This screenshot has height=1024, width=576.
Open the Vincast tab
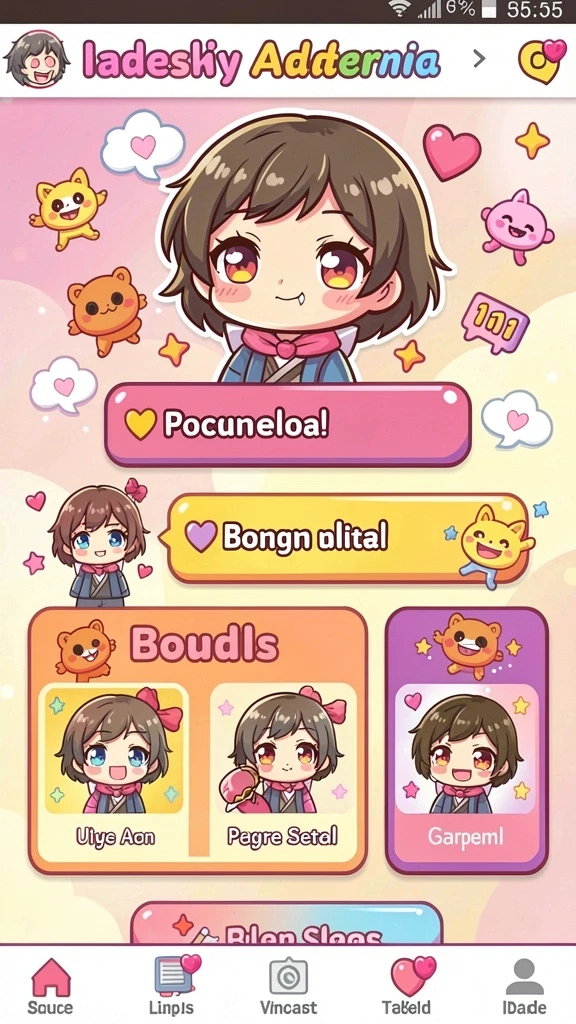coord(288,986)
